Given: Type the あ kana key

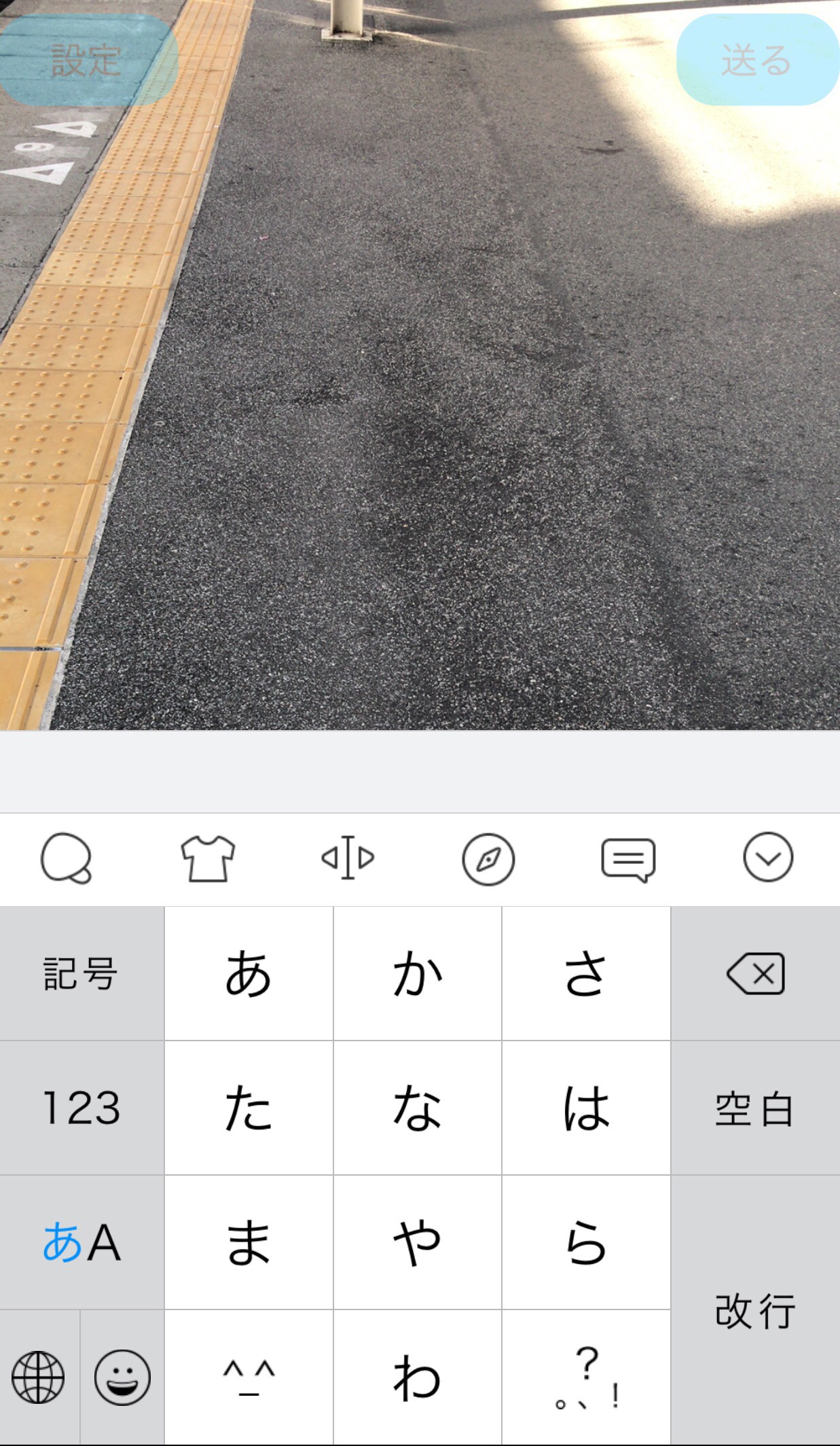Looking at the screenshot, I should coord(249,973).
